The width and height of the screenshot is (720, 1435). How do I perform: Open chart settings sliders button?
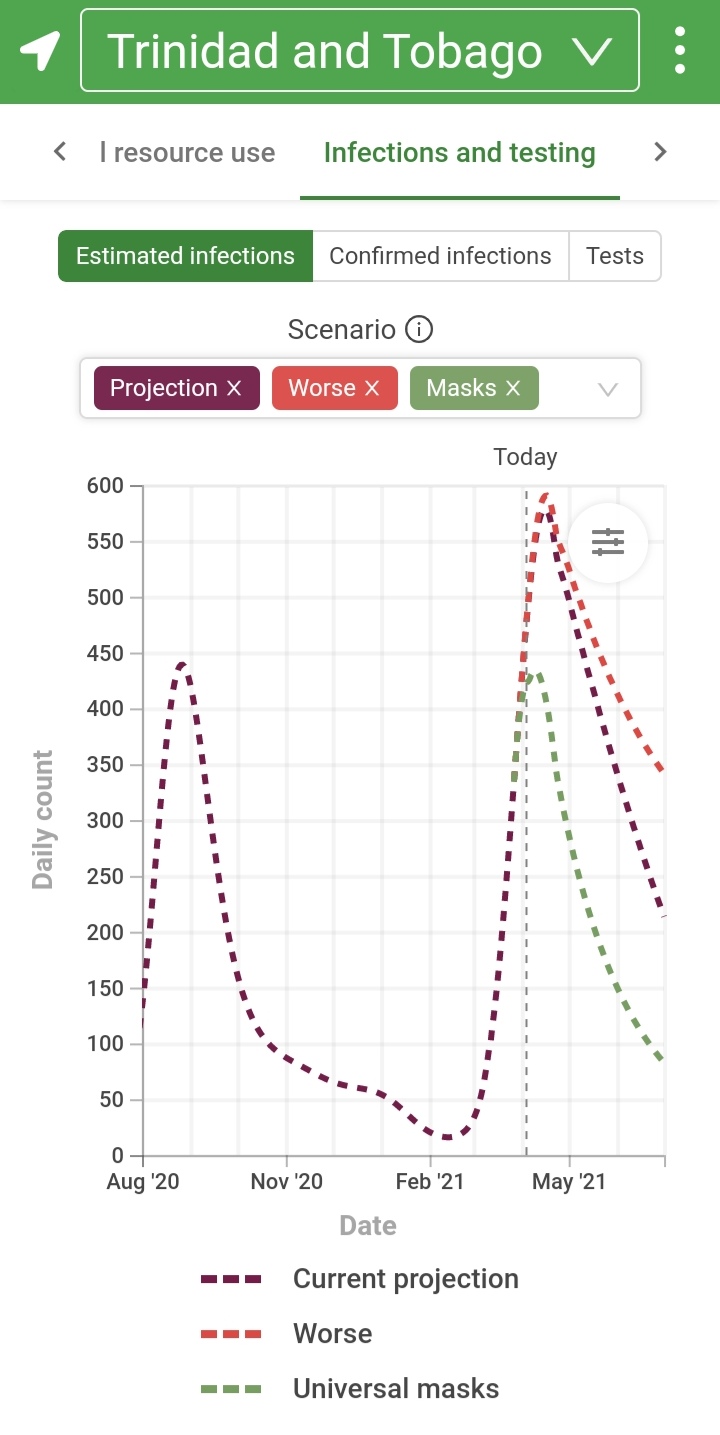pos(608,542)
